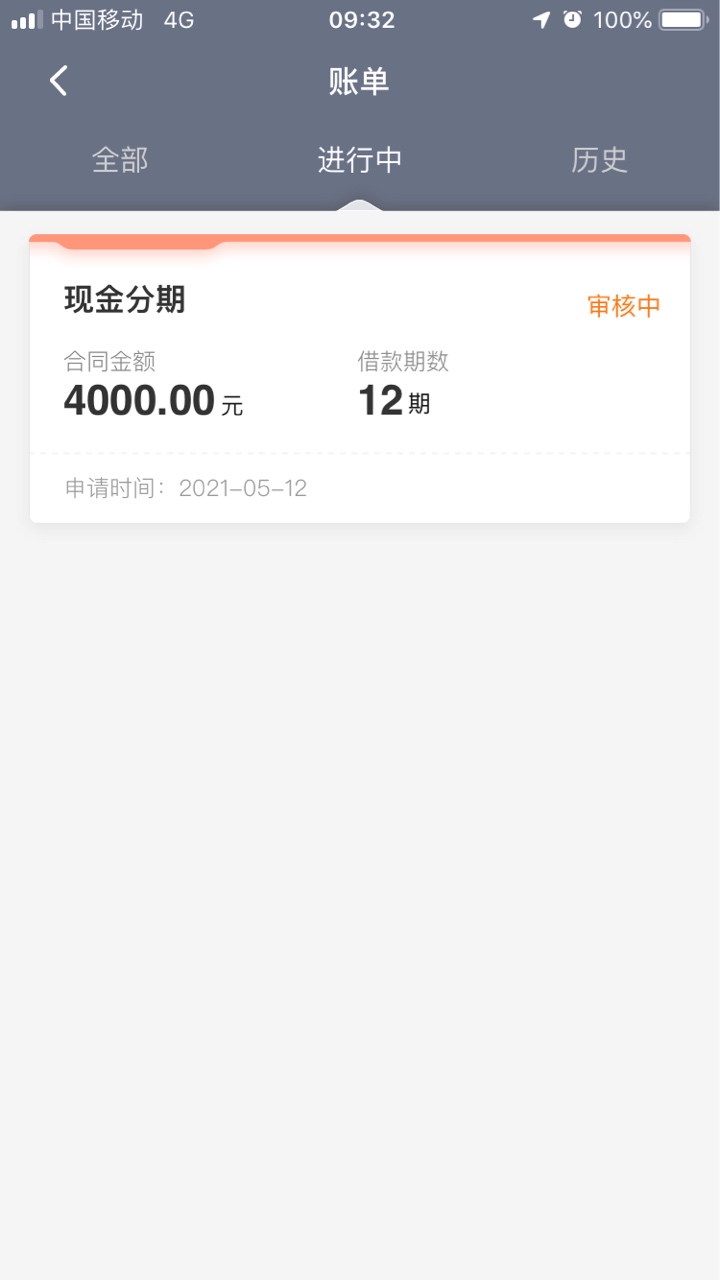Image resolution: width=720 pixels, height=1280 pixels.
Task: Select the 进行中 tab
Action: pyautogui.click(x=360, y=160)
